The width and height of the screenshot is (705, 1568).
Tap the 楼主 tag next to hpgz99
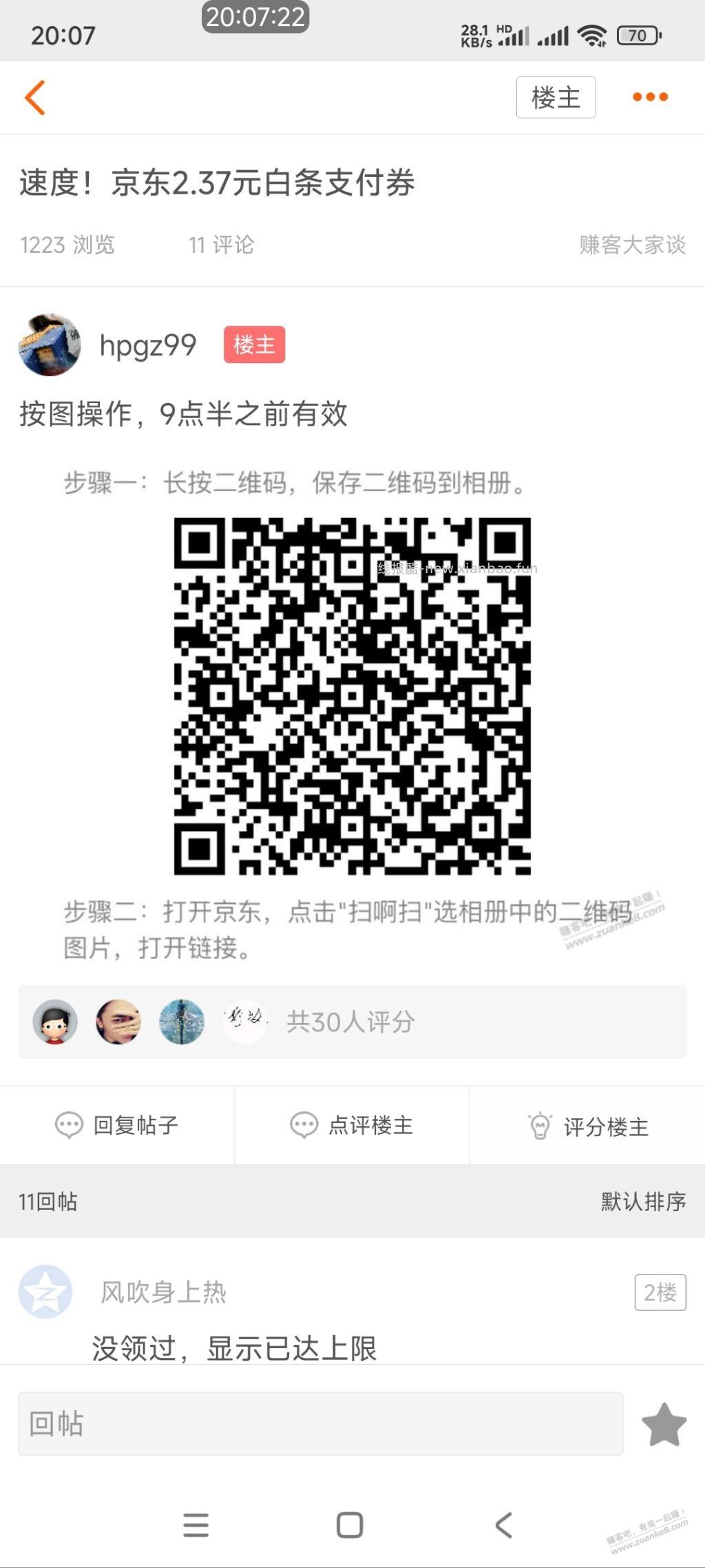(254, 344)
